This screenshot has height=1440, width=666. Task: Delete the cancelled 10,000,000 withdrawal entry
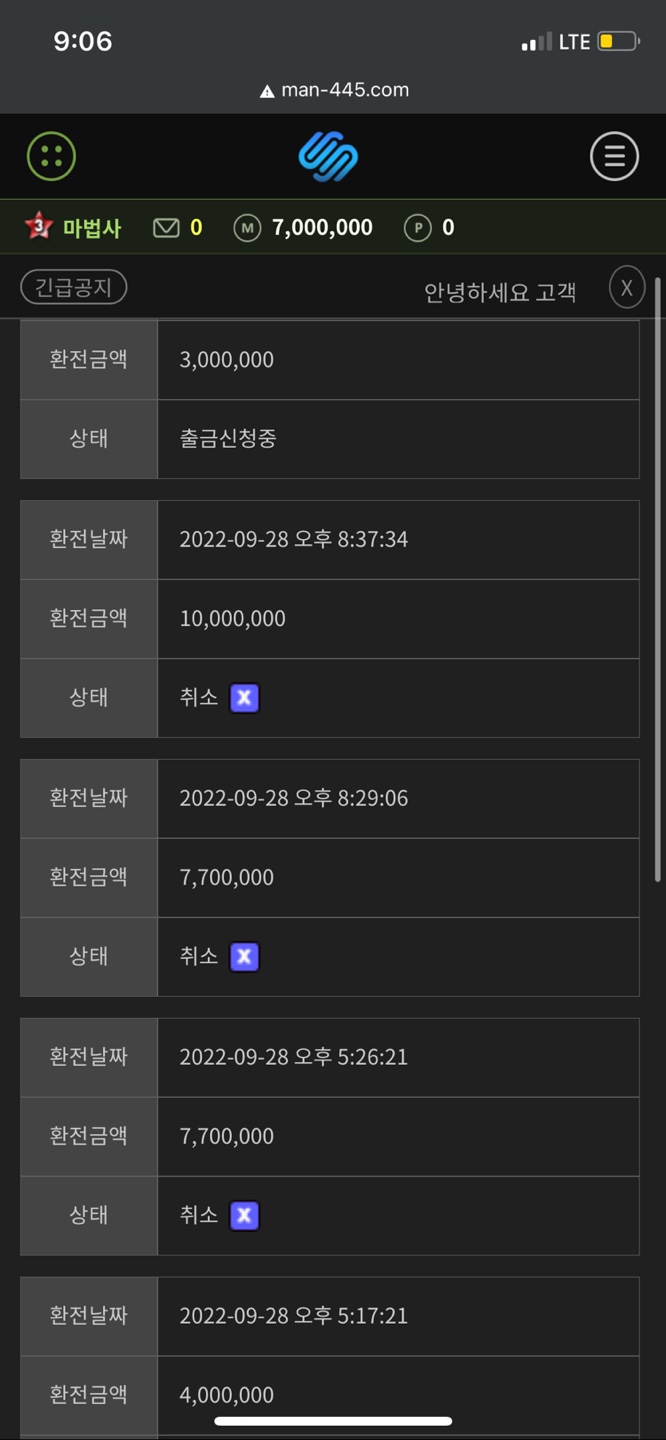244,698
